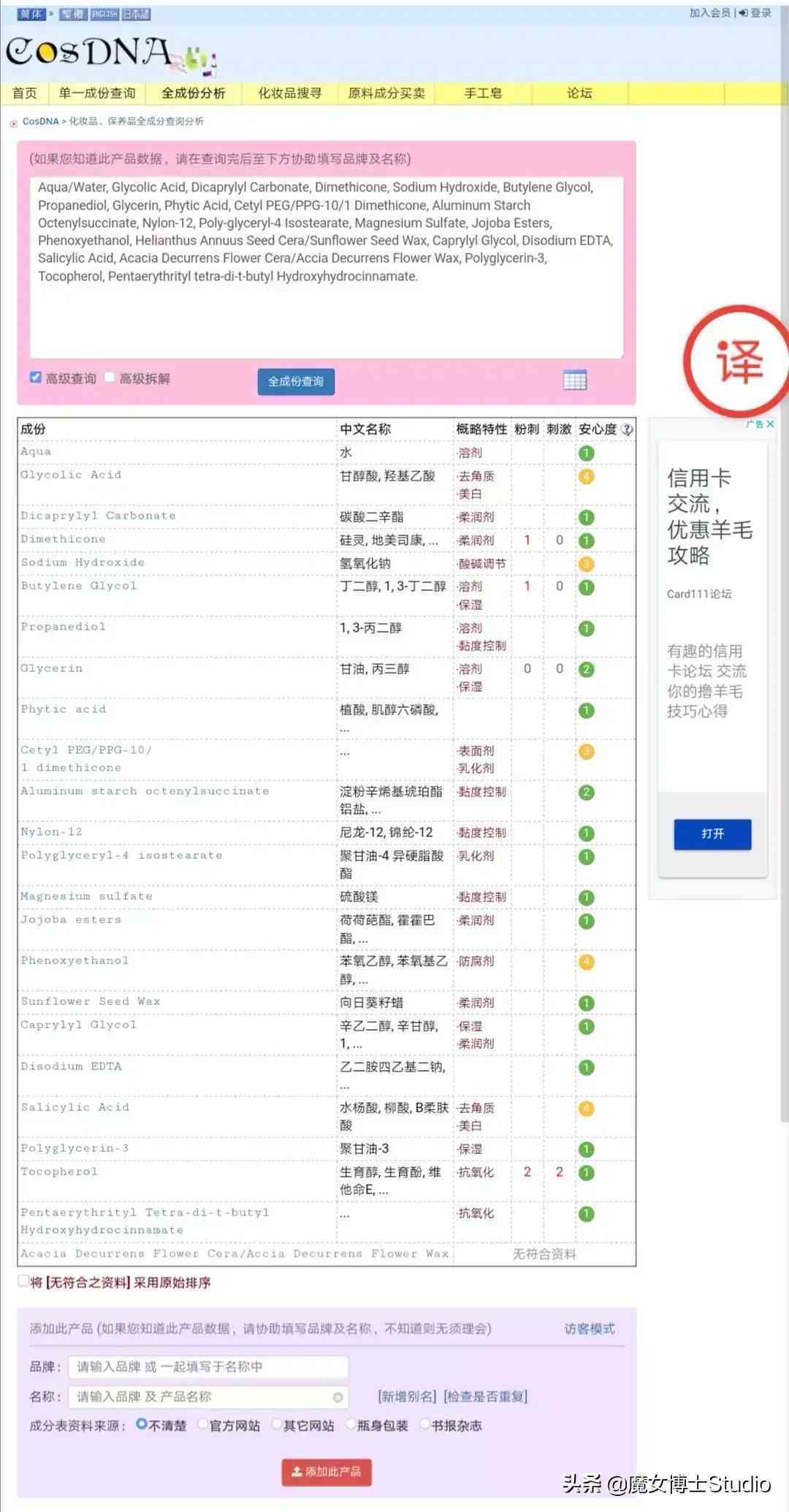Open the 论坛 forum tab

click(579, 93)
